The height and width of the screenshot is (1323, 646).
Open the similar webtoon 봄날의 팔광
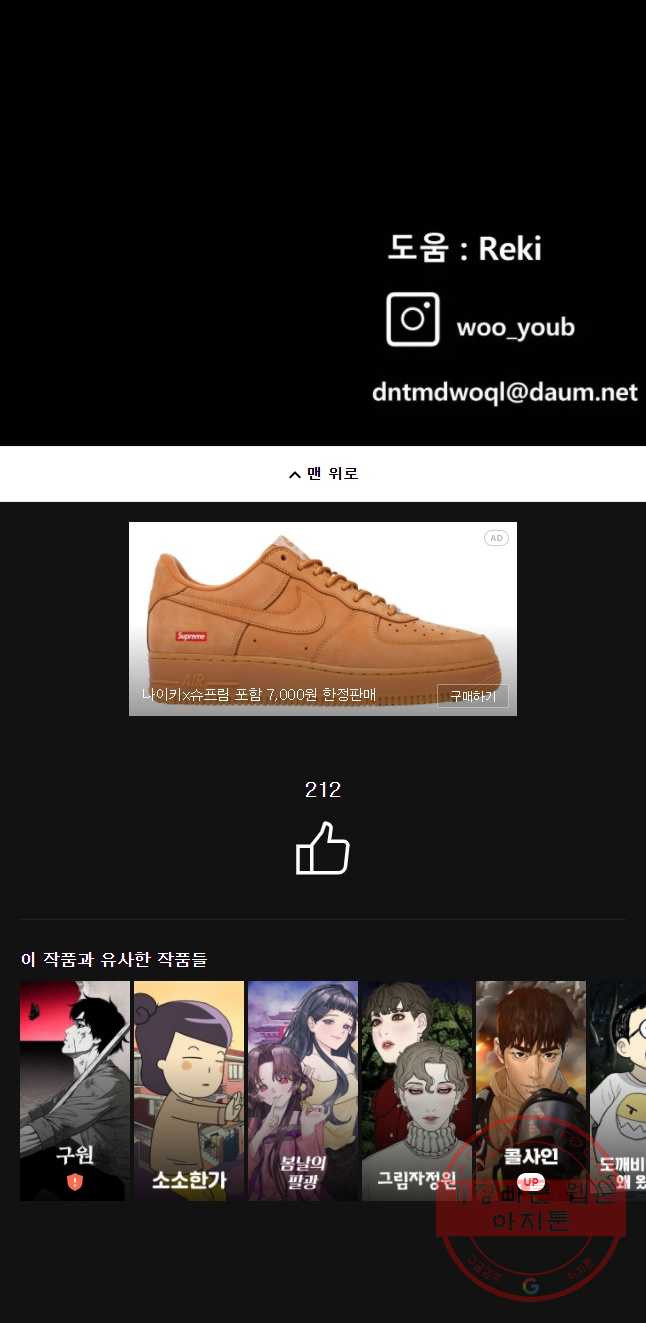point(303,1090)
